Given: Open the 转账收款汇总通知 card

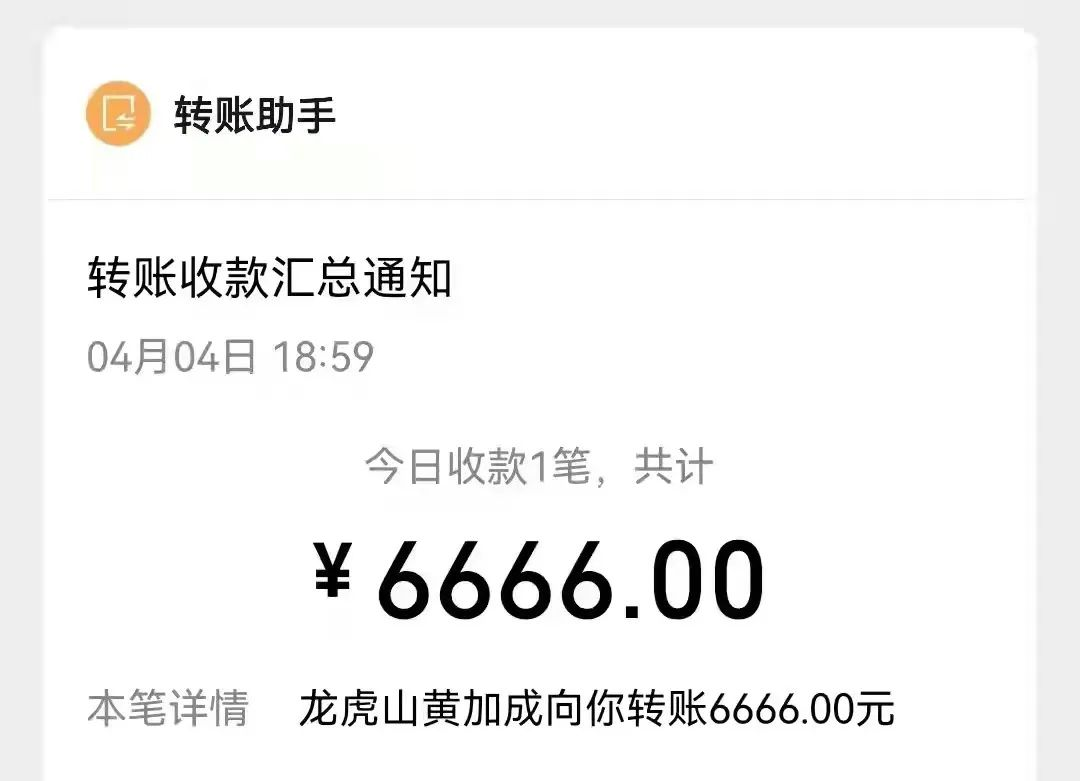Looking at the screenshot, I should tap(270, 278).
